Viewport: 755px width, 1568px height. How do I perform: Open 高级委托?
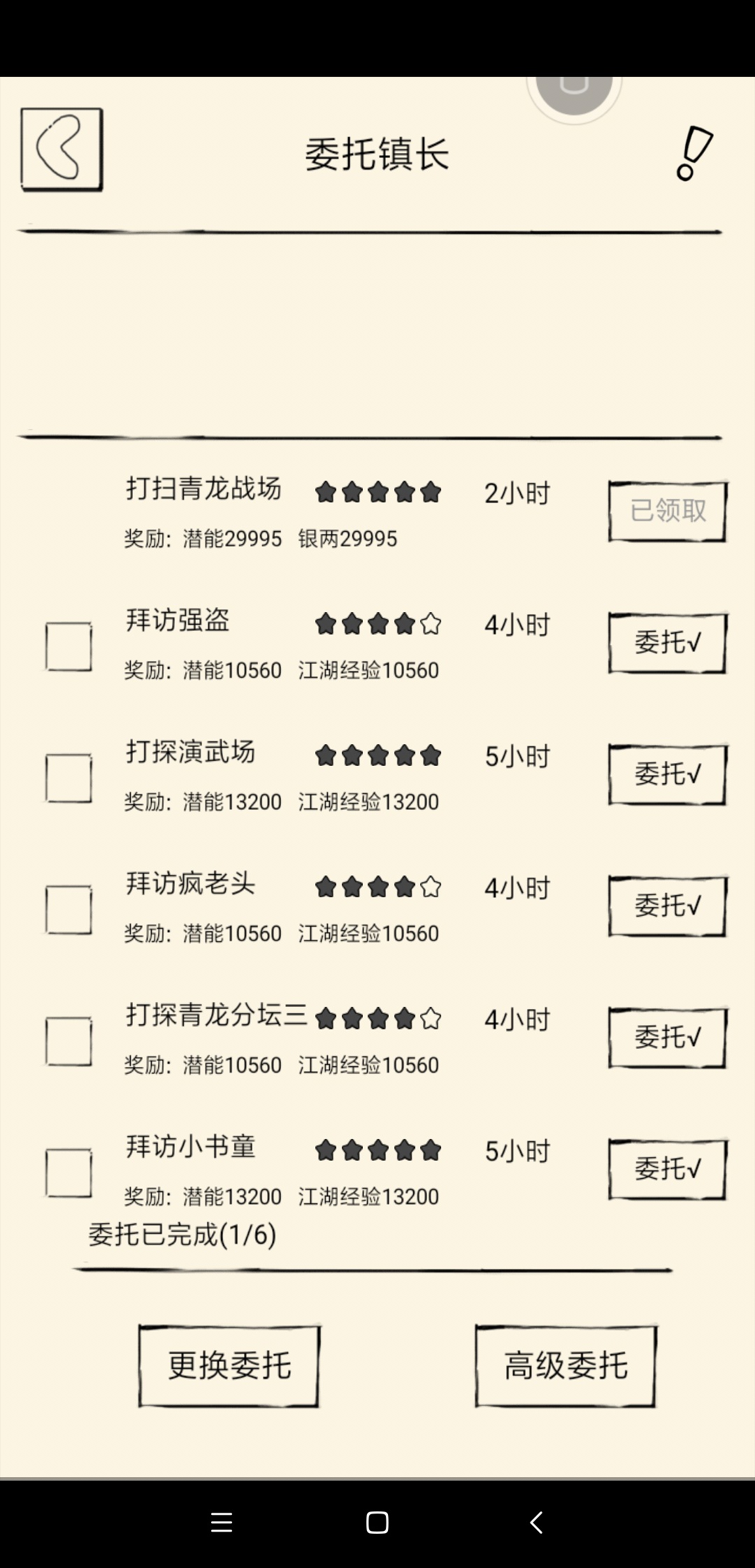click(566, 1366)
